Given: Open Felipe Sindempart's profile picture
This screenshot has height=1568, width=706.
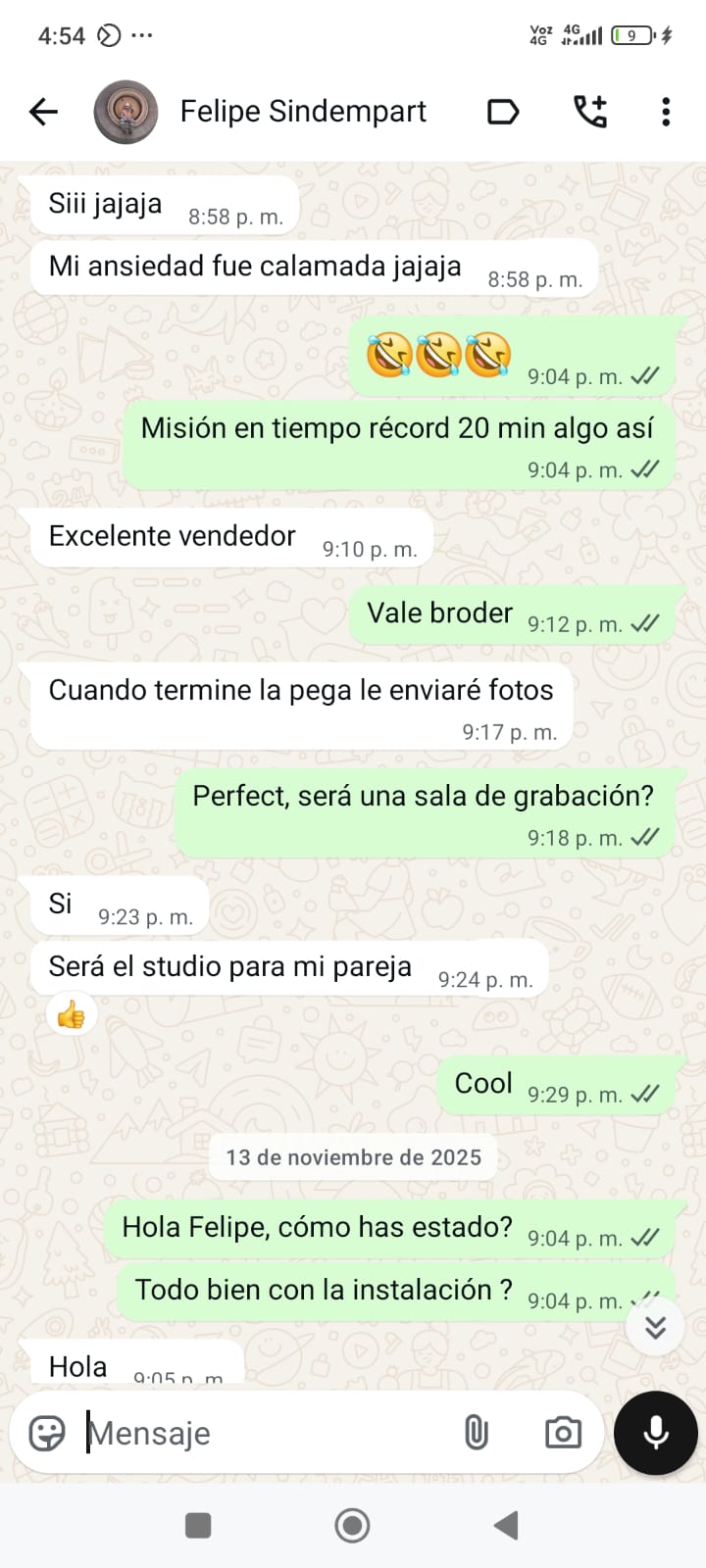Looking at the screenshot, I should pyautogui.click(x=126, y=111).
